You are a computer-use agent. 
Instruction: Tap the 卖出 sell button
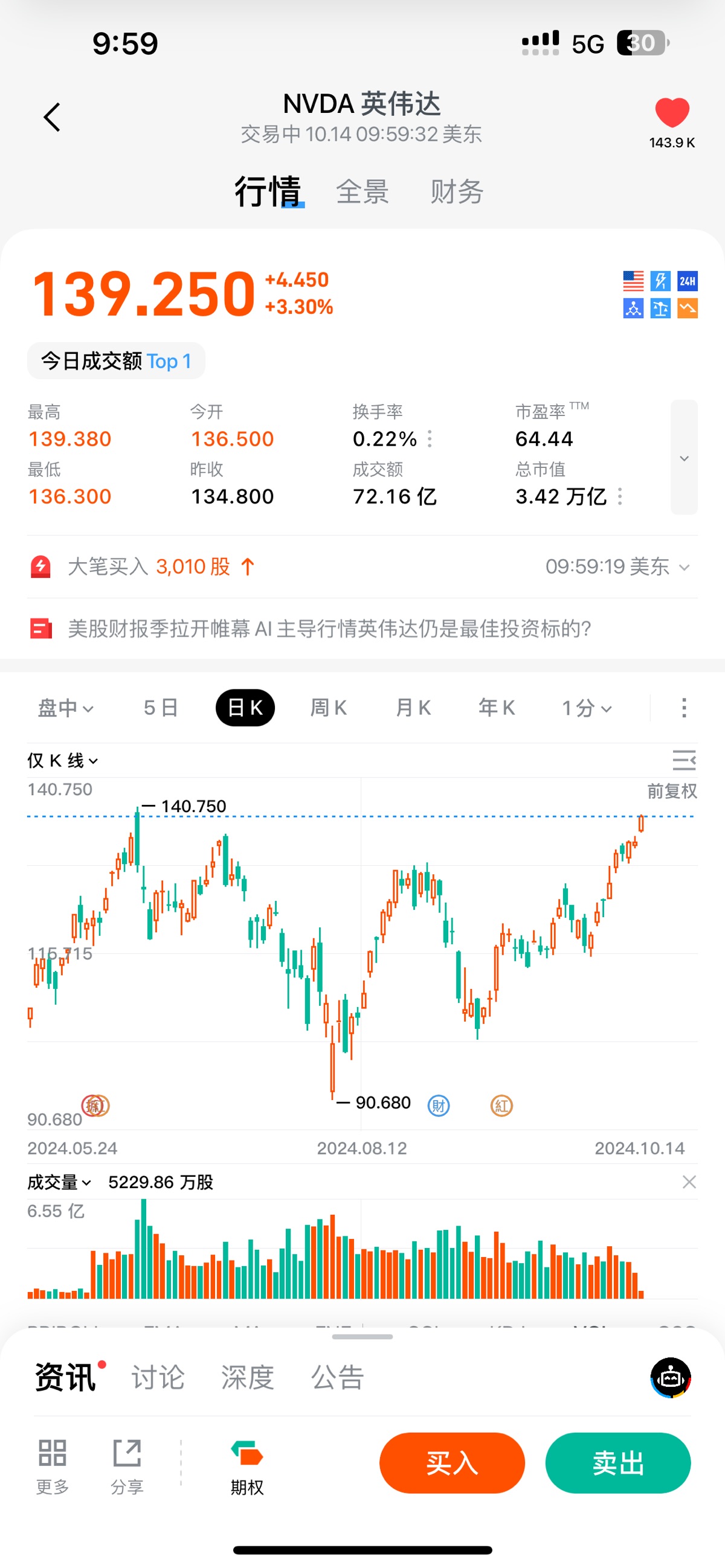[x=618, y=1463]
